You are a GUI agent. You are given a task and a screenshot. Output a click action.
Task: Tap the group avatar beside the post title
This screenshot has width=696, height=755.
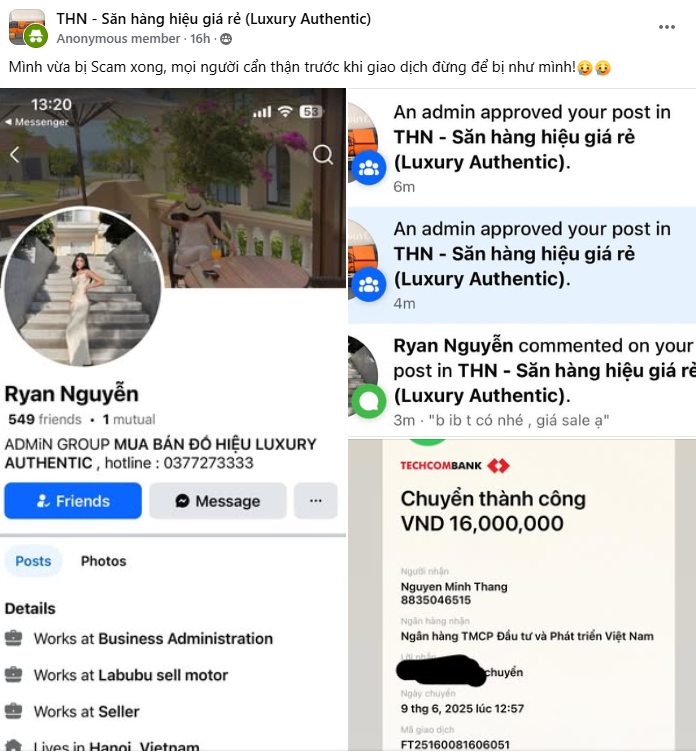point(27,27)
